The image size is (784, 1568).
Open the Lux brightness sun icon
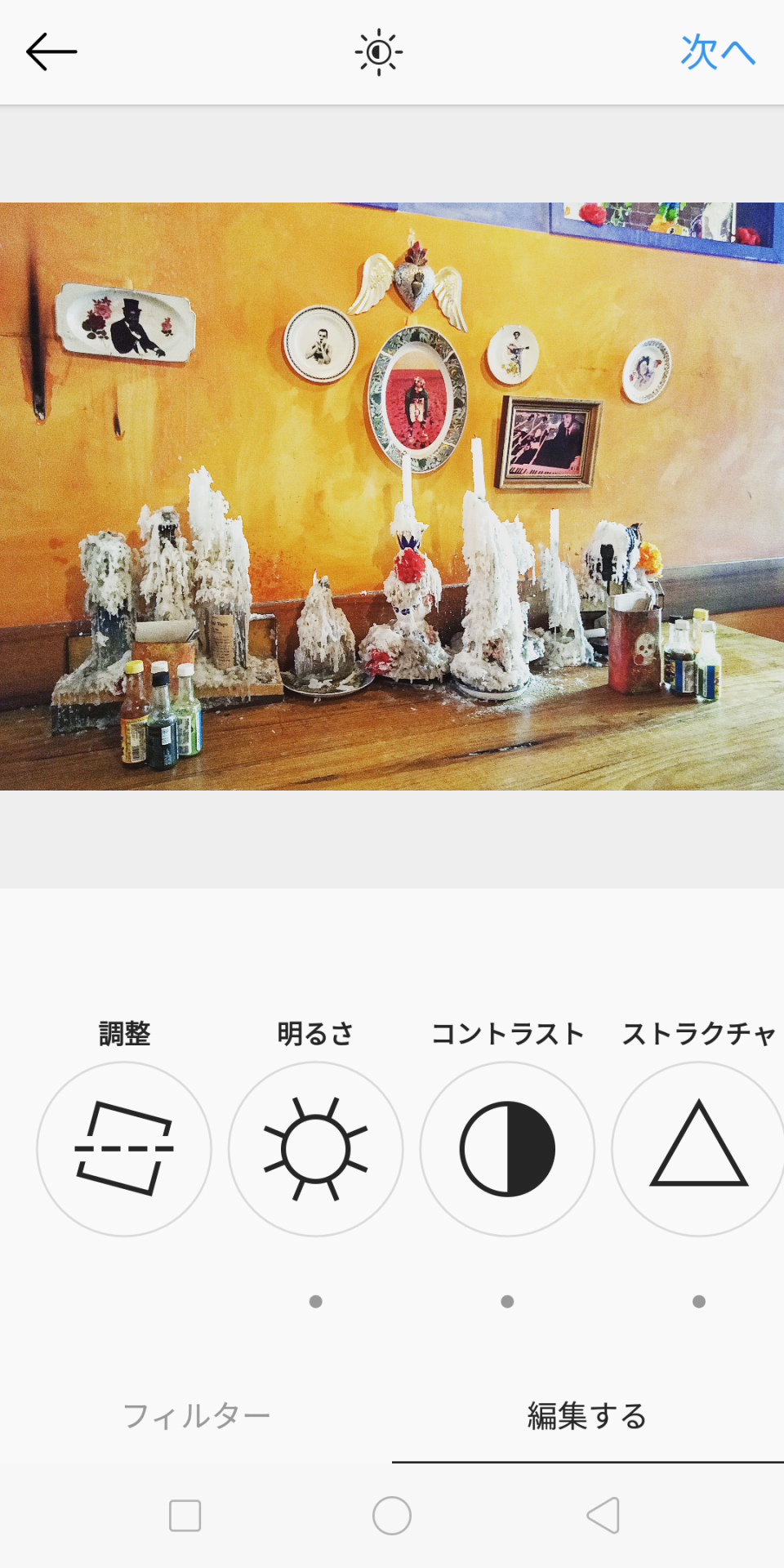[379, 52]
